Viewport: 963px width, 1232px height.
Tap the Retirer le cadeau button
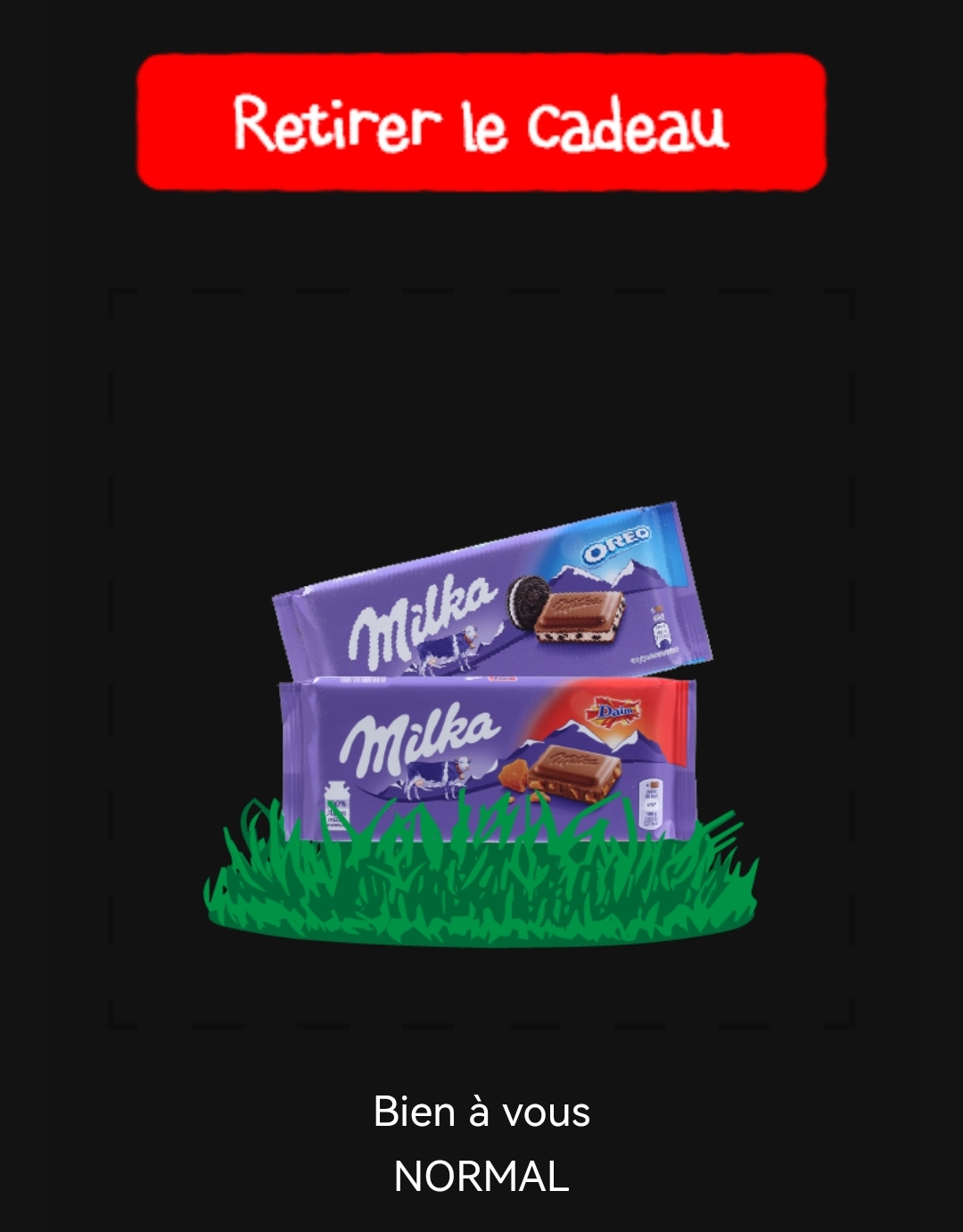481,122
